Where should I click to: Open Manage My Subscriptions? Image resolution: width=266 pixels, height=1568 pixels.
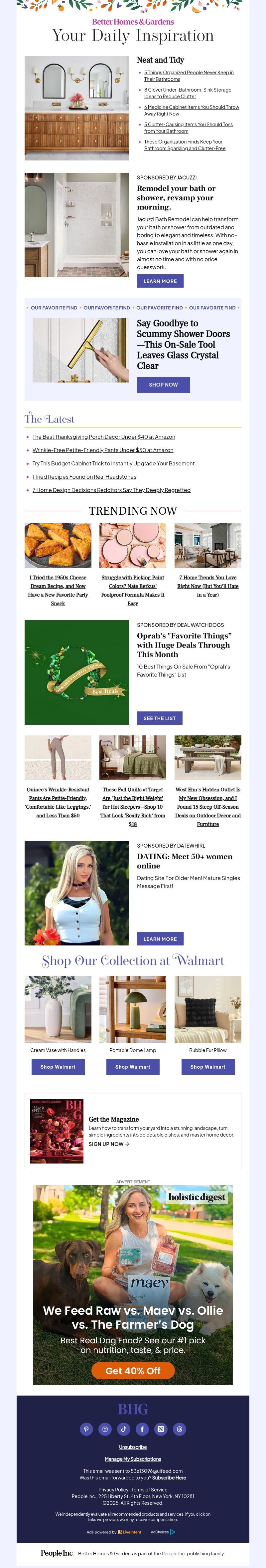tap(132, 1458)
